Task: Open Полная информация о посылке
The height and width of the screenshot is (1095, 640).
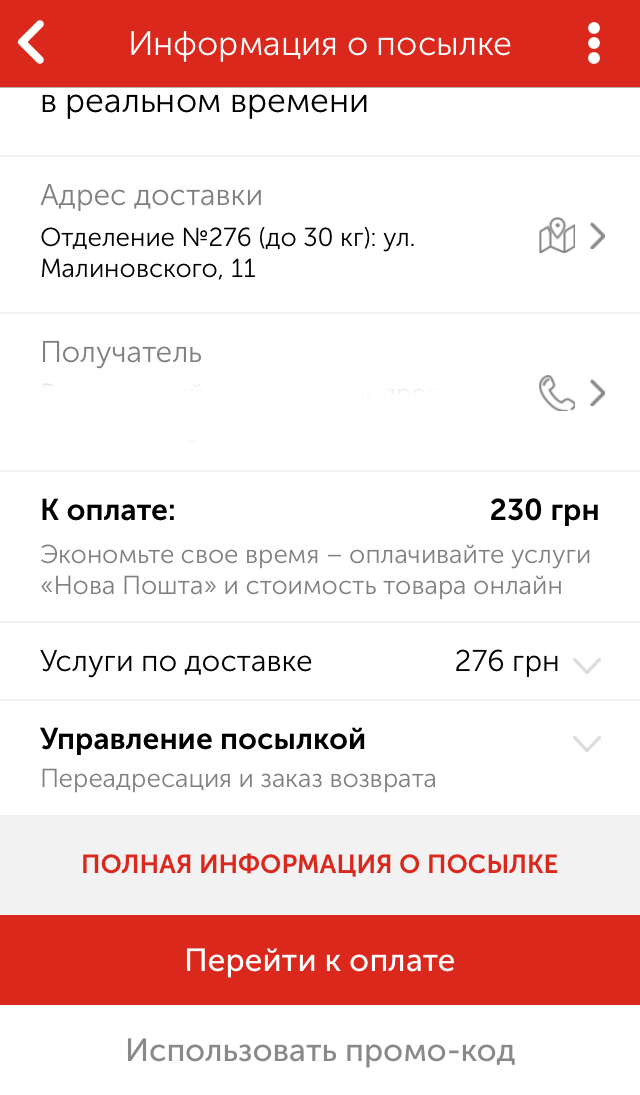Action: (320, 864)
